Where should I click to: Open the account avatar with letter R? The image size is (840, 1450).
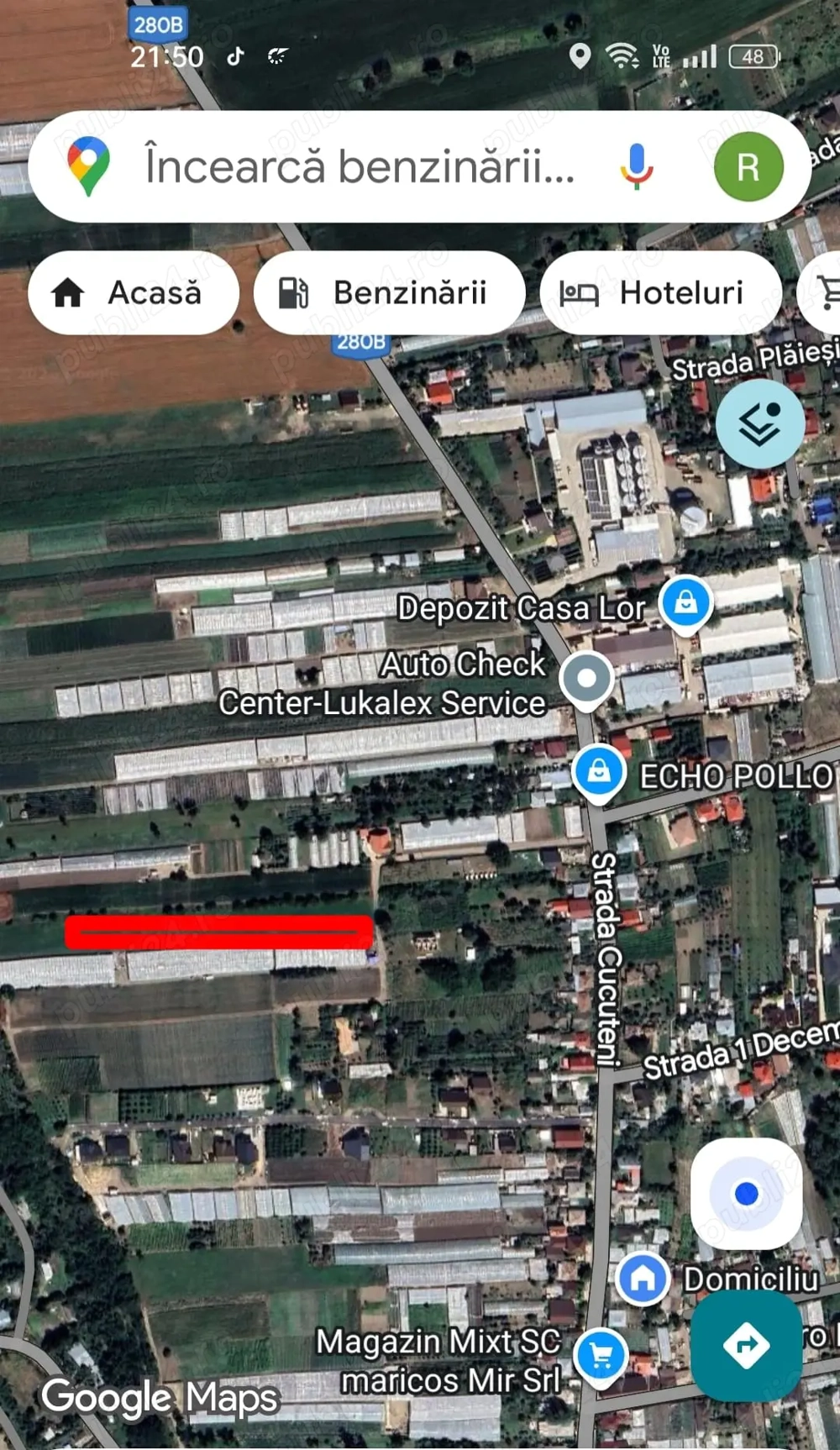[748, 166]
